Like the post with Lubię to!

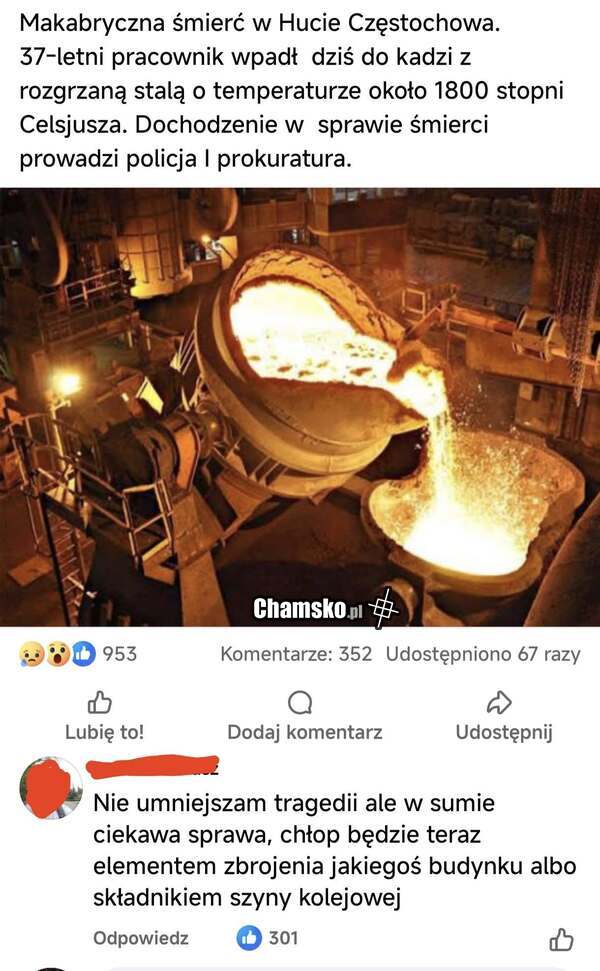[104, 716]
